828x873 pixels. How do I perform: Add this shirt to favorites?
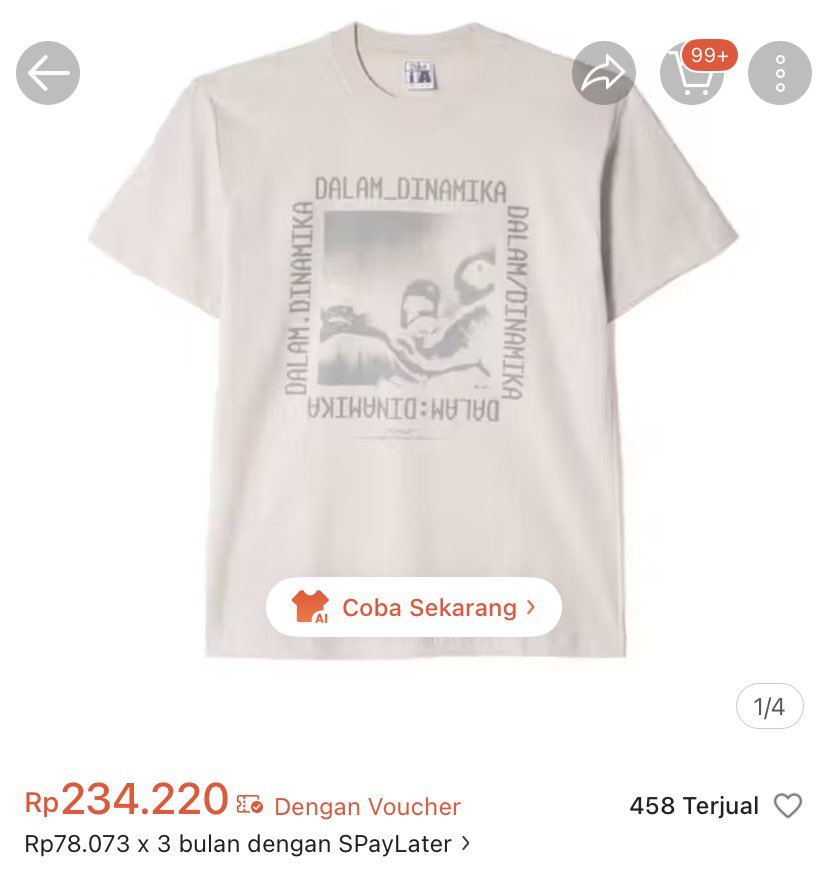click(x=788, y=806)
